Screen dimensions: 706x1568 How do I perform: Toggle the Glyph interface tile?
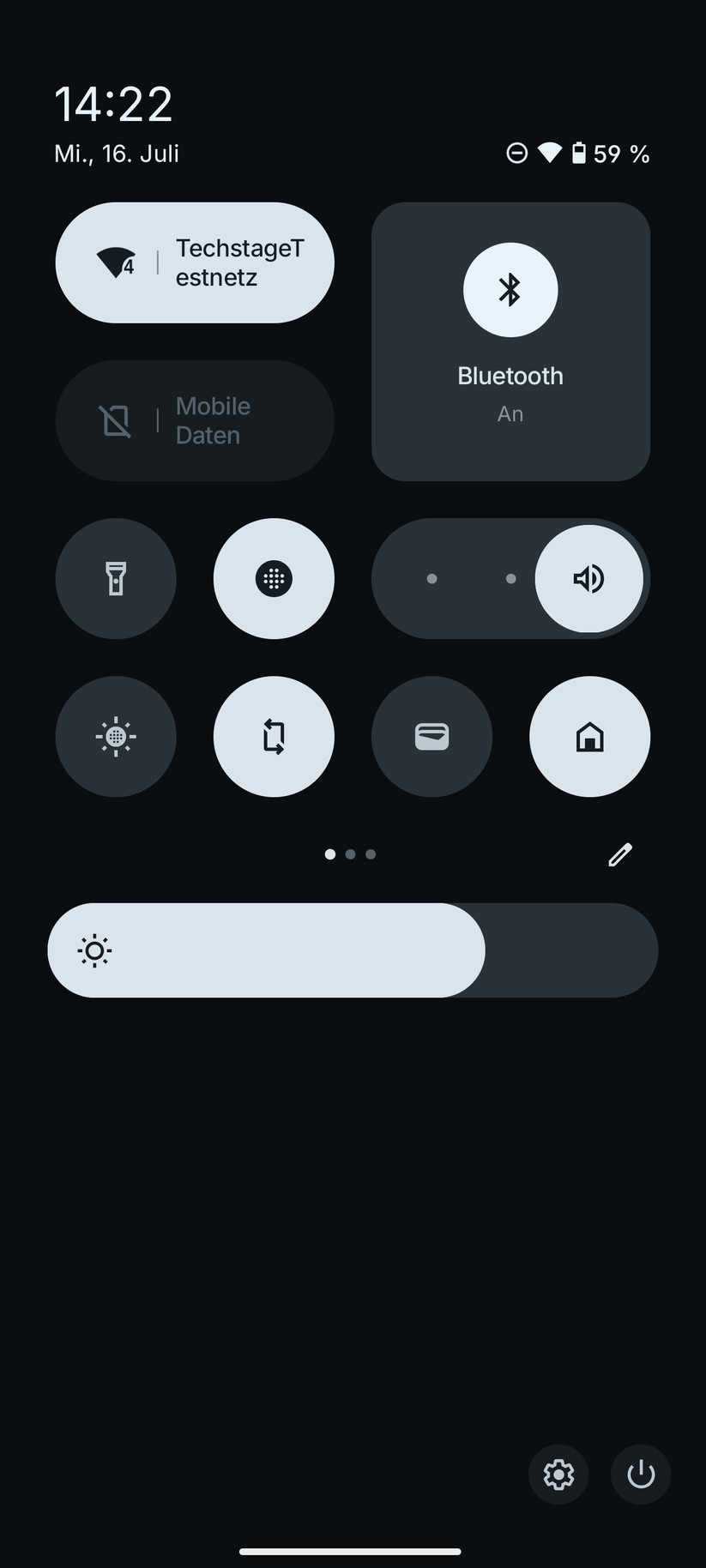(274, 578)
